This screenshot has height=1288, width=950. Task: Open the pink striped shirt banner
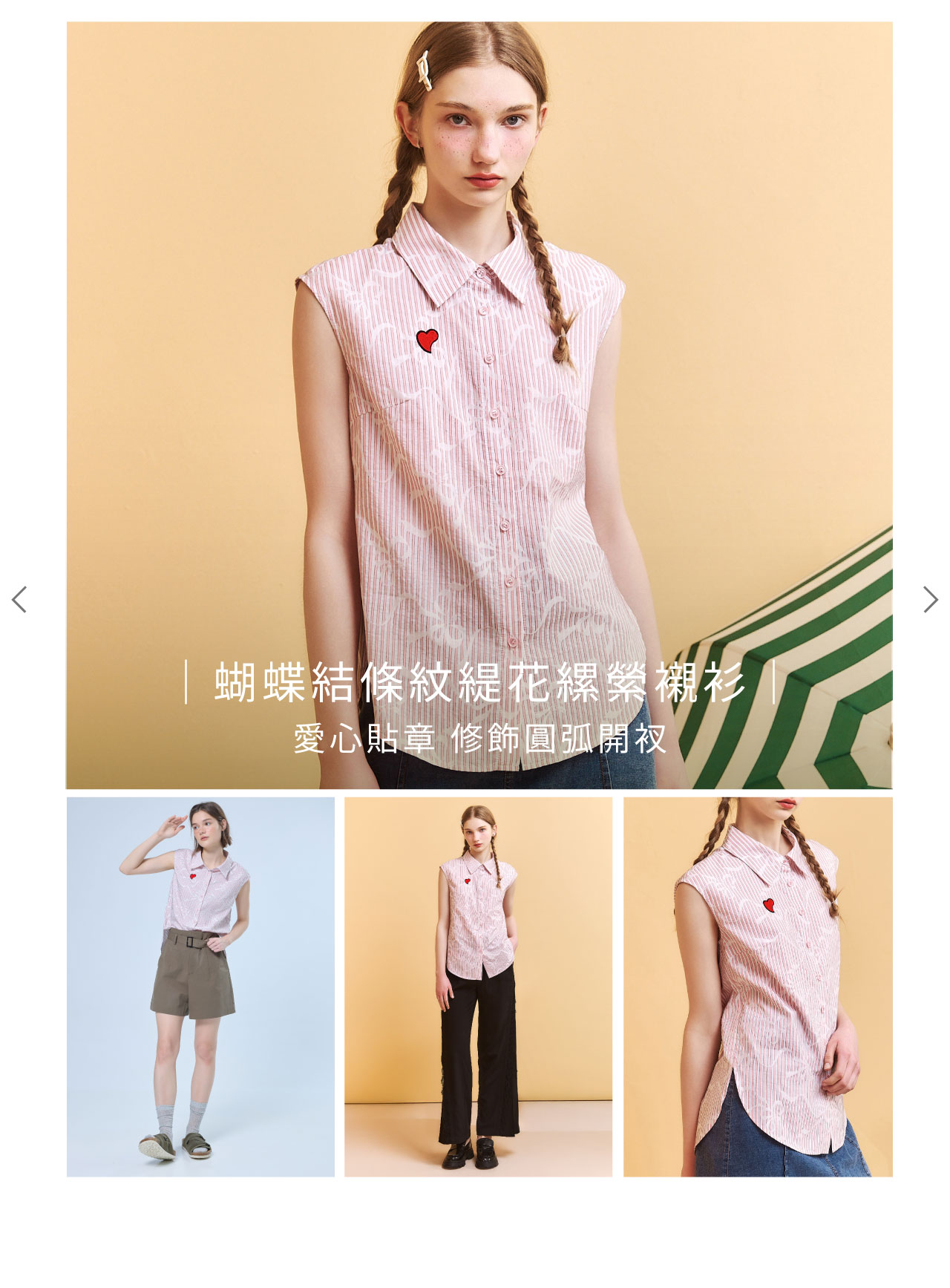tap(479, 405)
